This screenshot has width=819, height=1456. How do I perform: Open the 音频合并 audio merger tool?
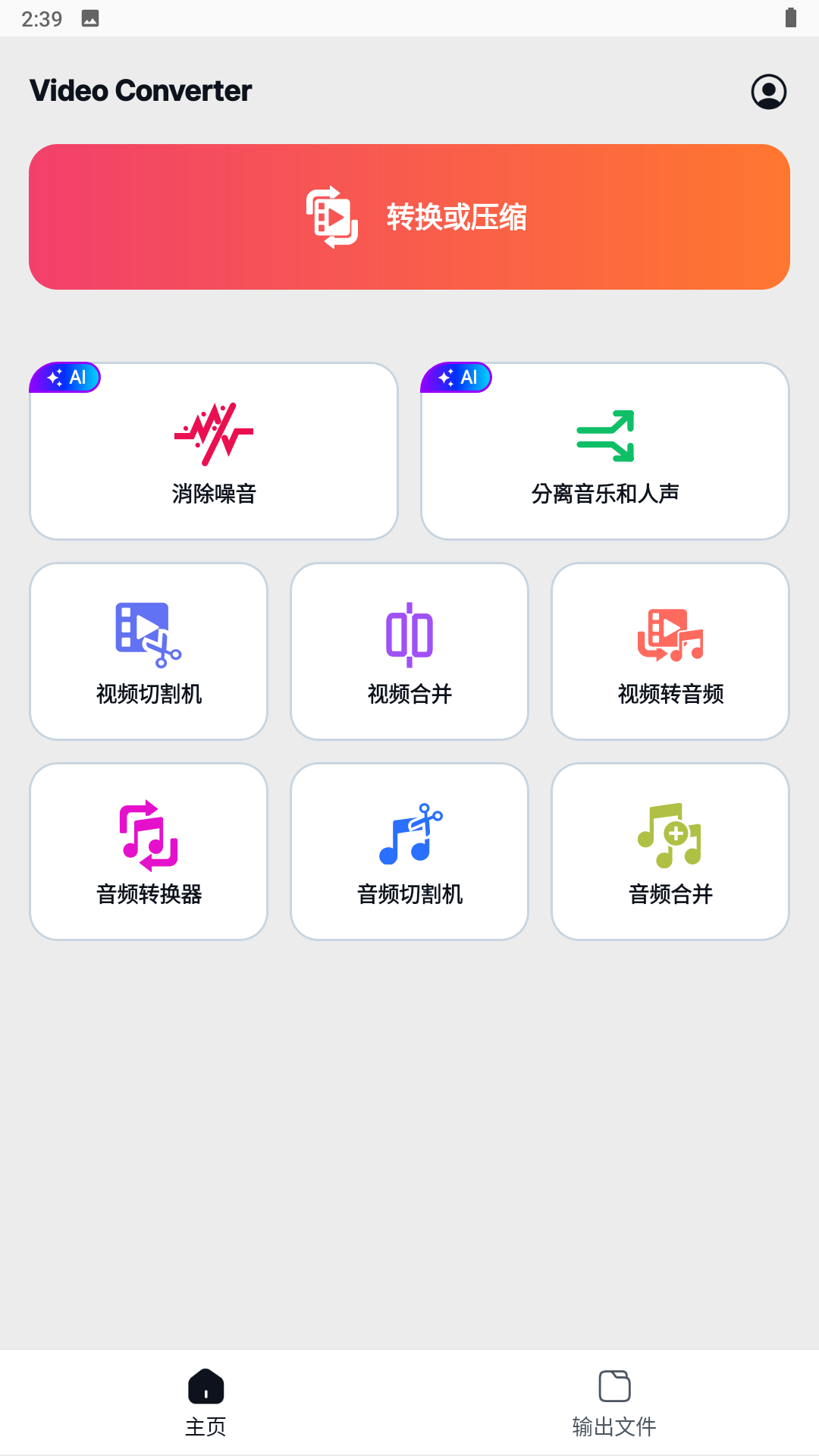click(x=670, y=851)
